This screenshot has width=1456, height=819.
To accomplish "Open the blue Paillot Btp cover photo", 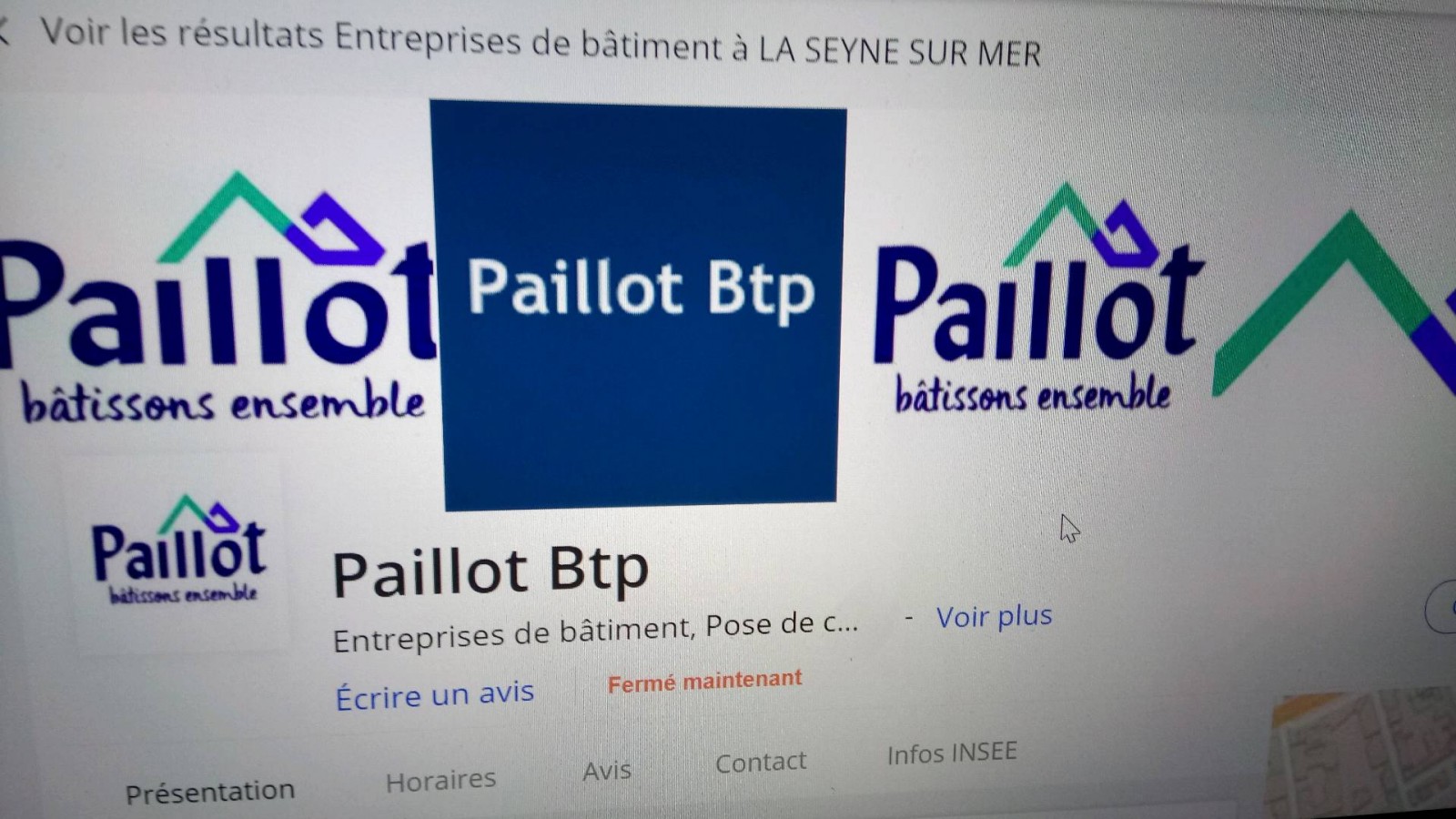I will point(639,305).
